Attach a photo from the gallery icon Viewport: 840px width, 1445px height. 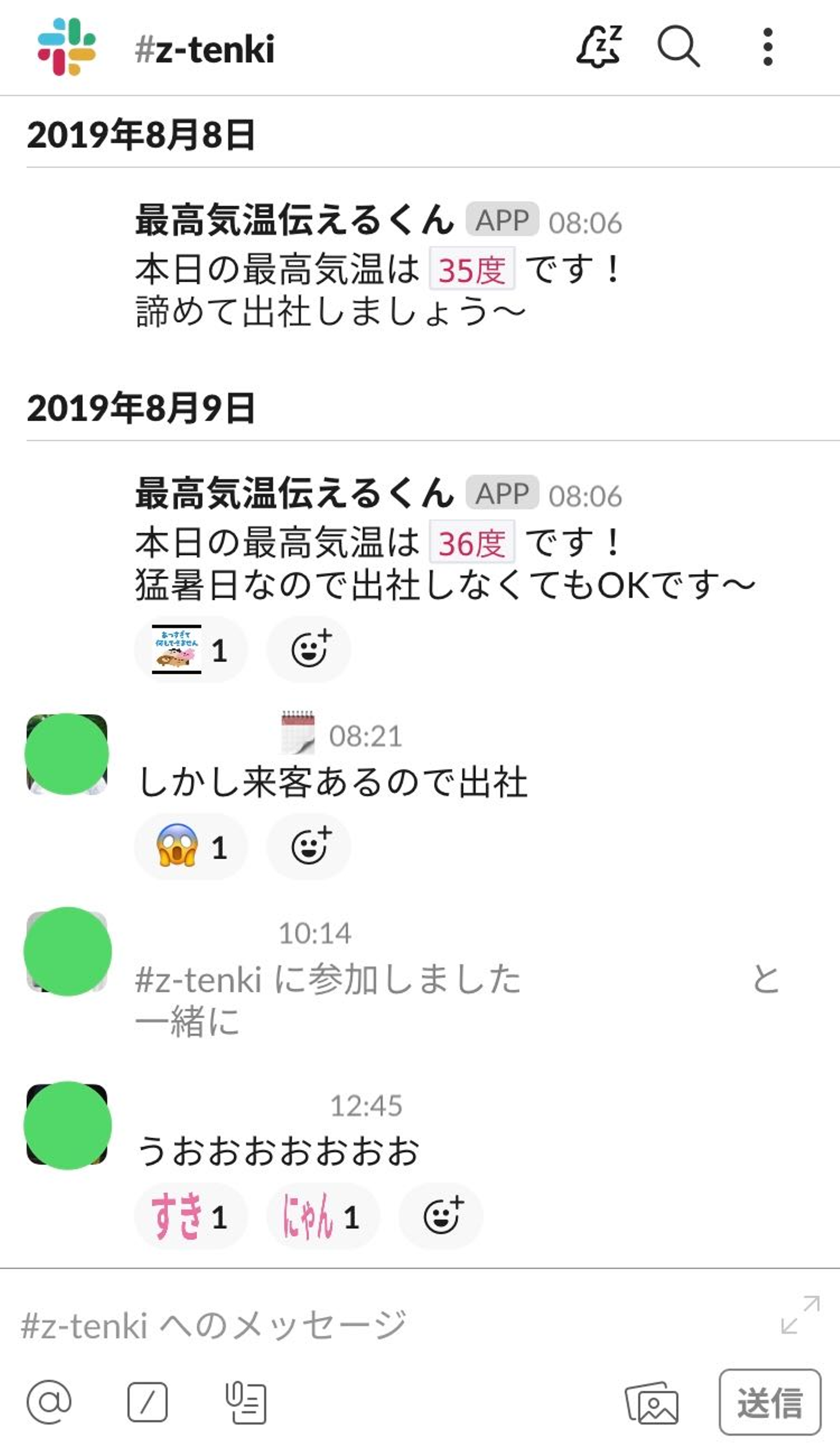coord(652,1403)
